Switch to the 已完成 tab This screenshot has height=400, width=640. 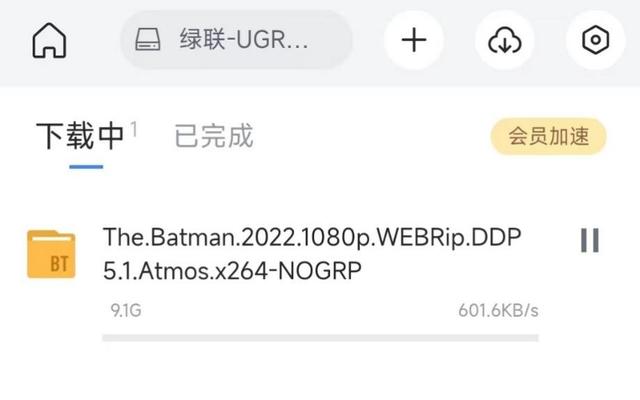tap(214, 136)
